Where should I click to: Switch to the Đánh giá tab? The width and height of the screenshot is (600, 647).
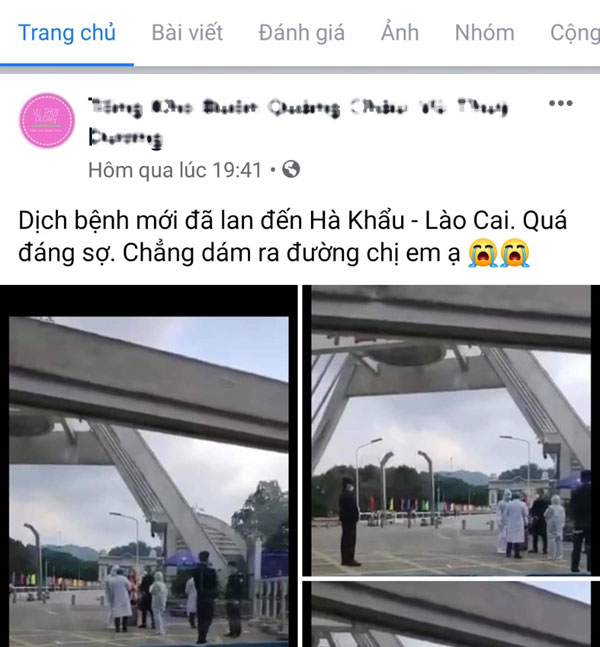click(x=301, y=33)
